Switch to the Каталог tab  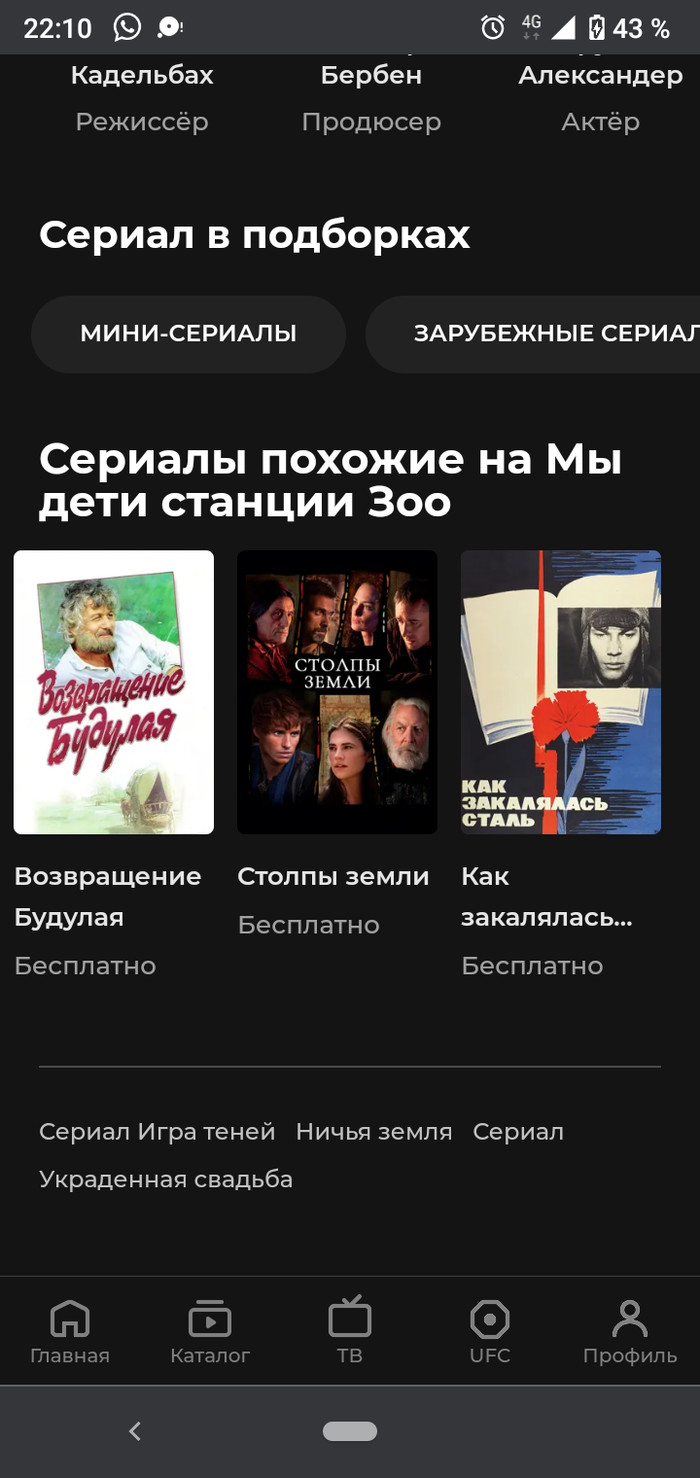[x=210, y=1332]
